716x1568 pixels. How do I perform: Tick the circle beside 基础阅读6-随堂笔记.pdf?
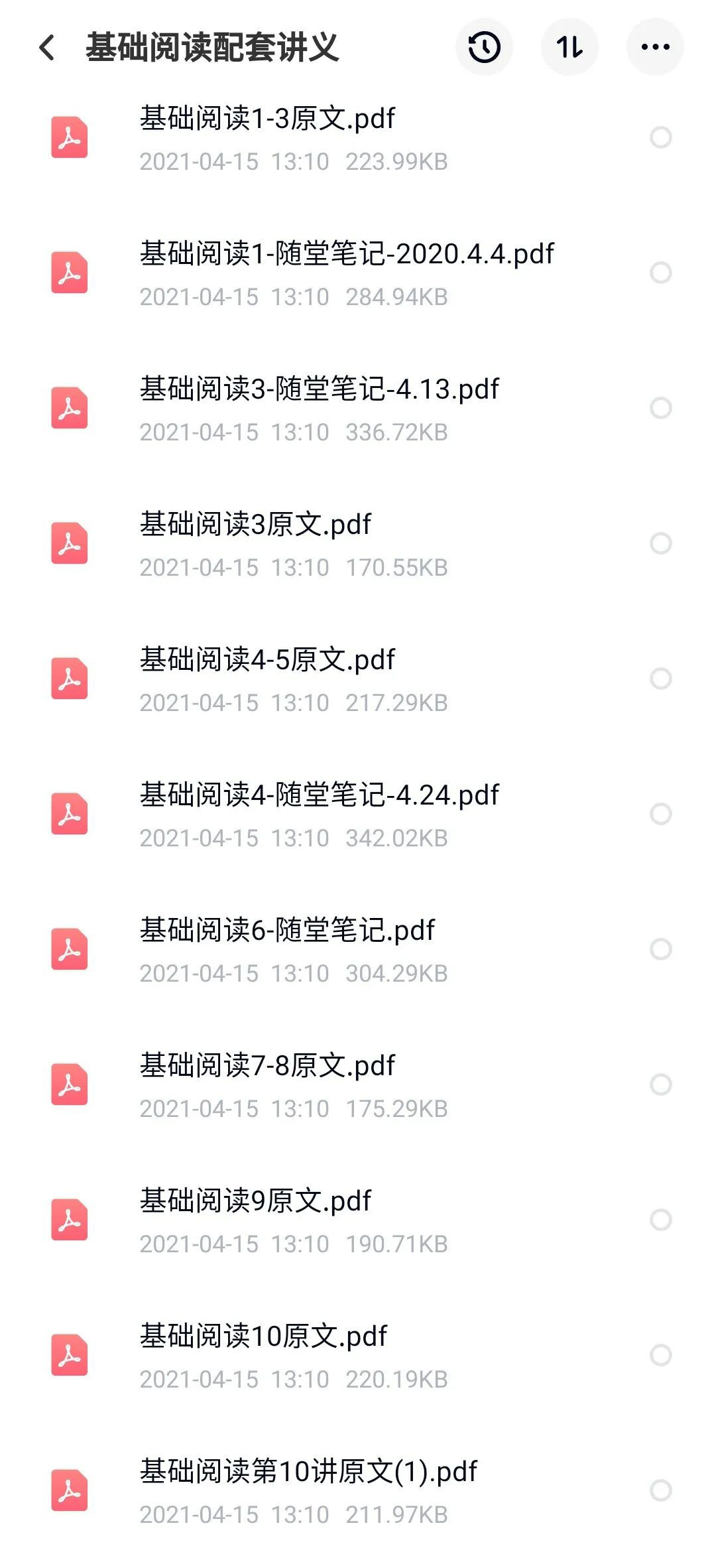661,949
